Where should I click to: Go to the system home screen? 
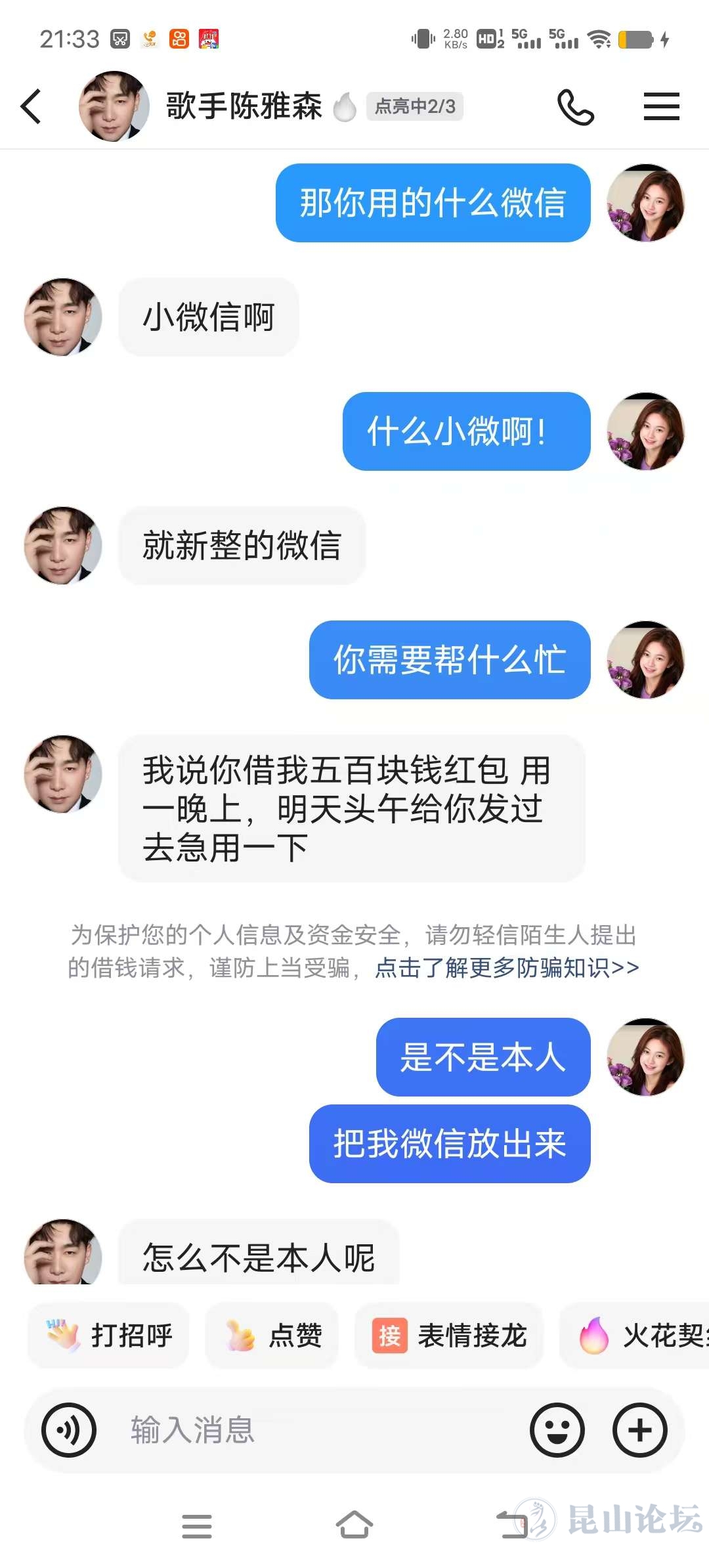tap(354, 1525)
